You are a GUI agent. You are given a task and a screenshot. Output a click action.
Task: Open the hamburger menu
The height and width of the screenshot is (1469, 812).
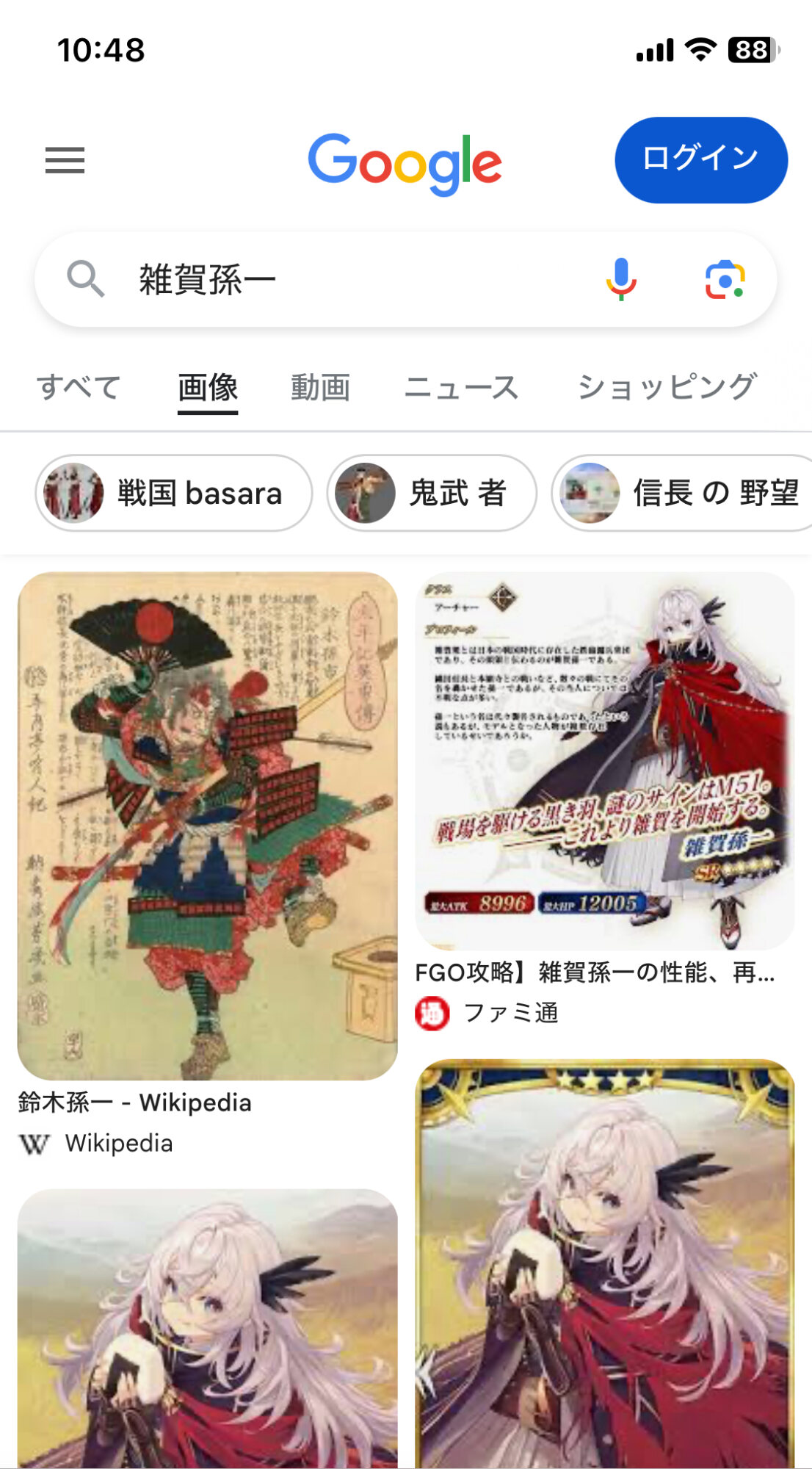pyautogui.click(x=65, y=160)
